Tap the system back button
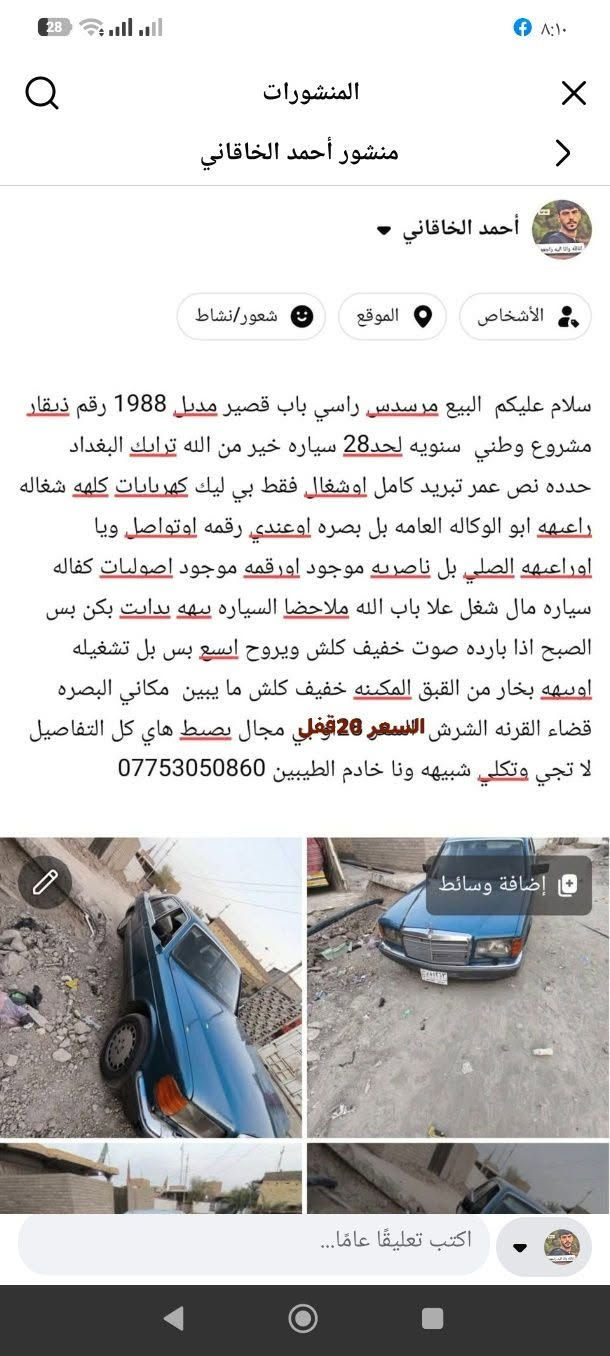Screen dimensions: 610x1356 [174, 1318]
